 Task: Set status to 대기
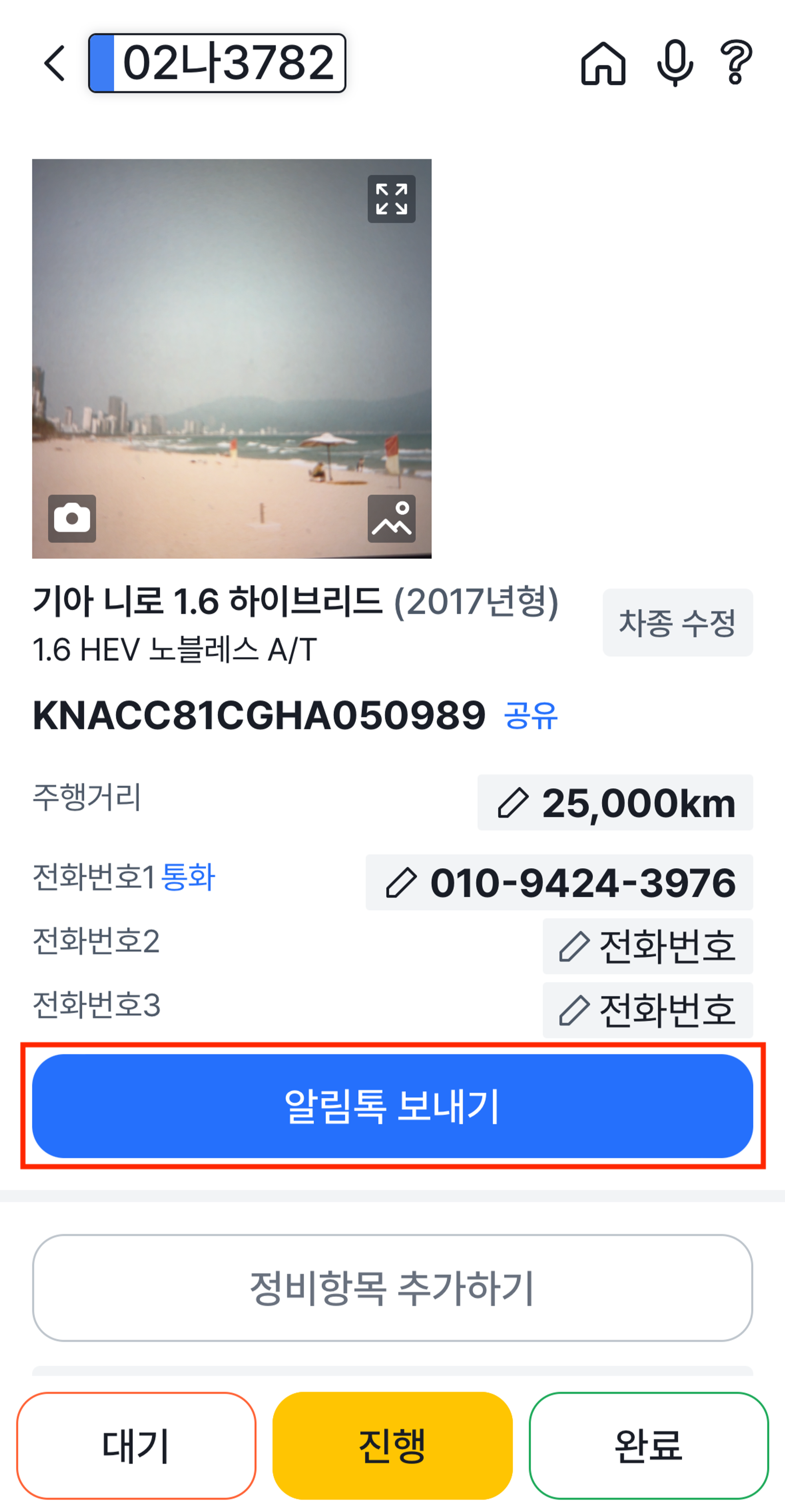136,1445
